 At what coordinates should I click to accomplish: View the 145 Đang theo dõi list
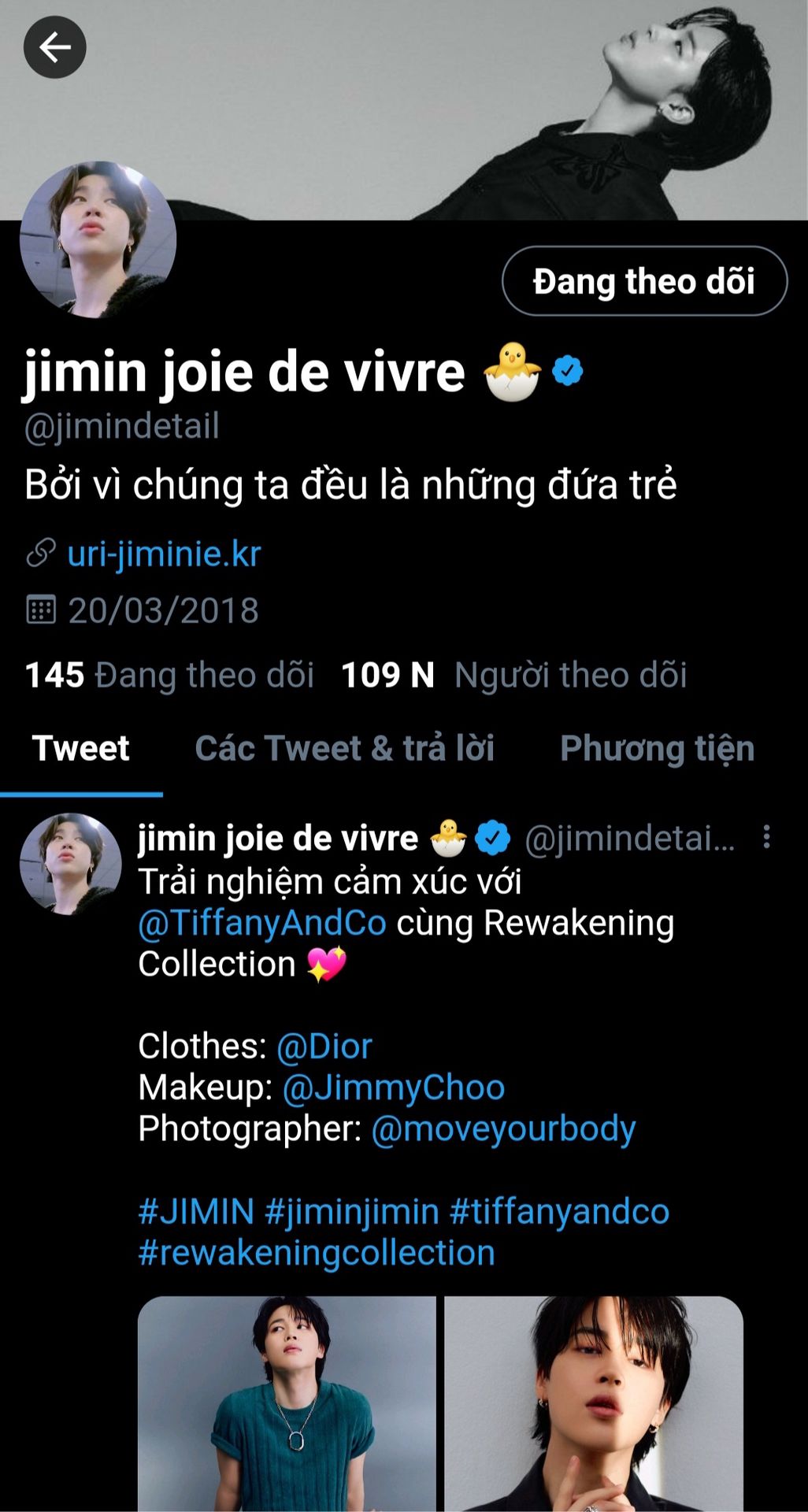click(x=169, y=675)
